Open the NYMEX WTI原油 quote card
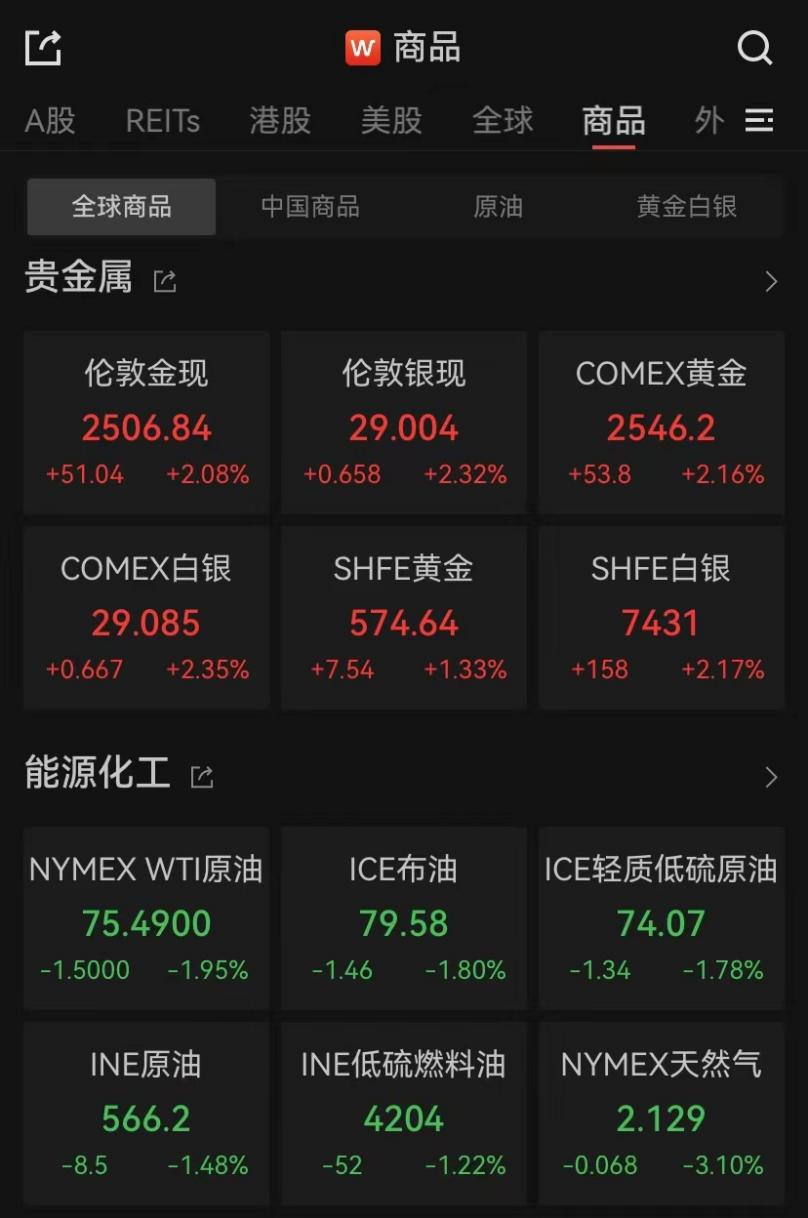 coord(147,918)
